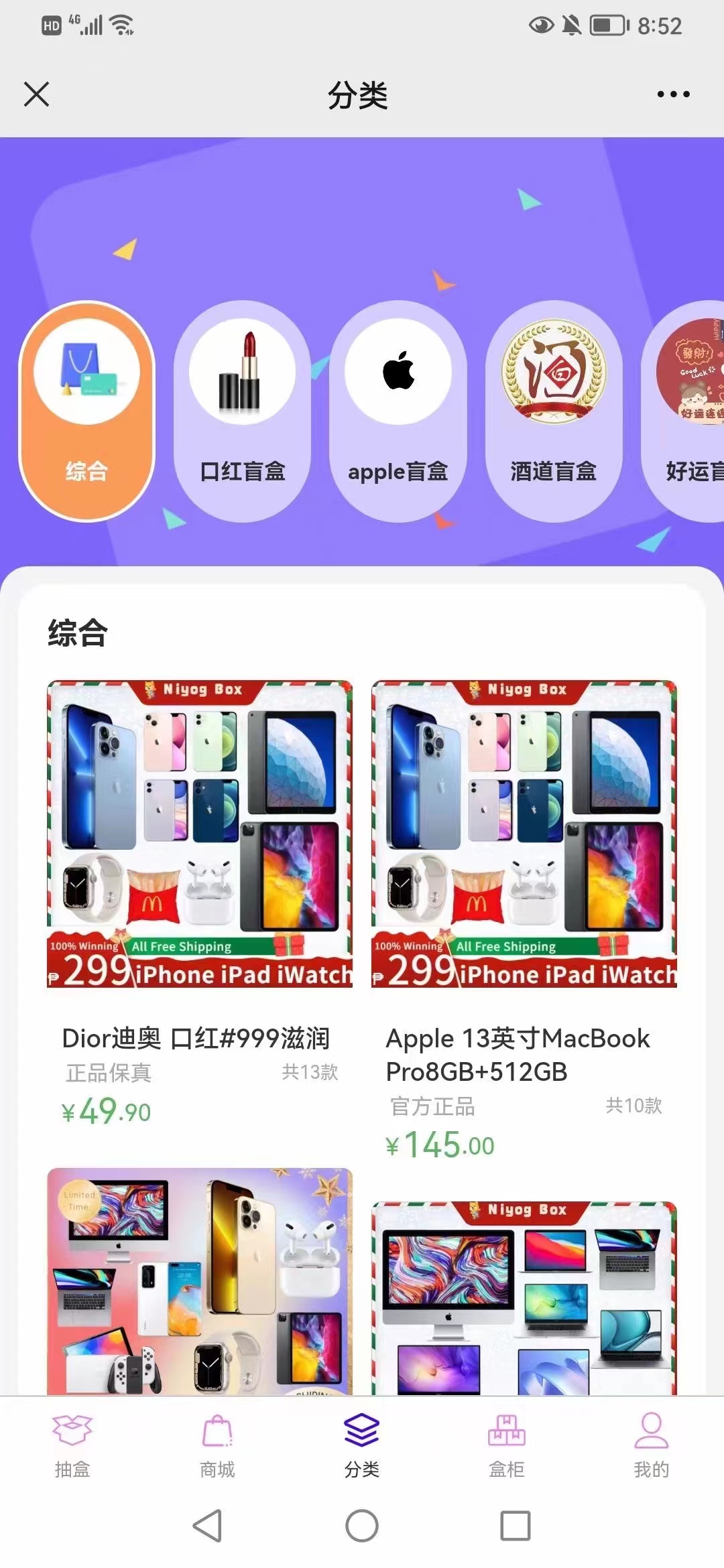This screenshot has width=724, height=1568.
Task: Open the Limited Time gold iPhone box card
Action: tap(200, 1280)
